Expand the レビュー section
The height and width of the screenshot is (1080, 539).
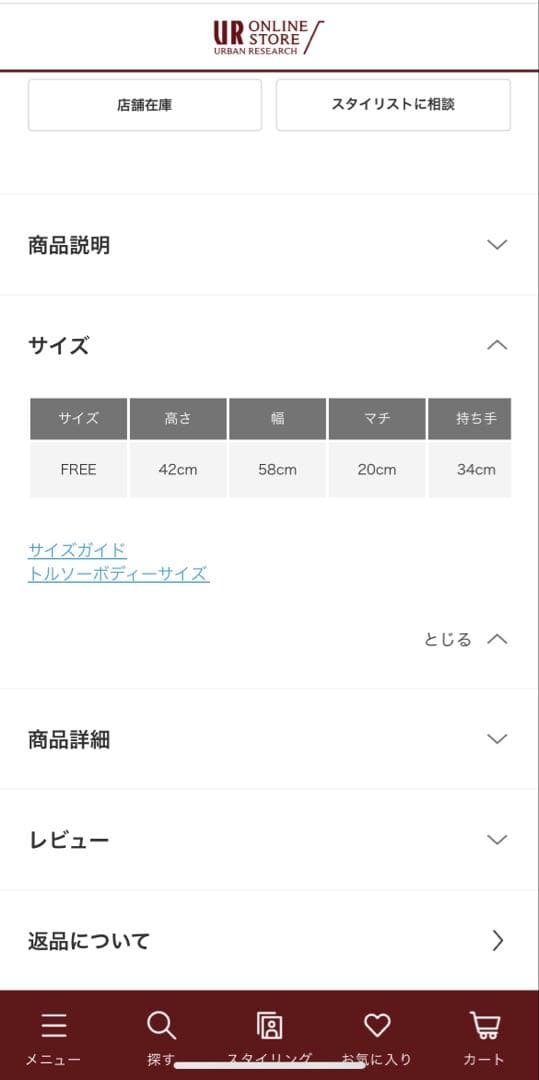point(269,840)
